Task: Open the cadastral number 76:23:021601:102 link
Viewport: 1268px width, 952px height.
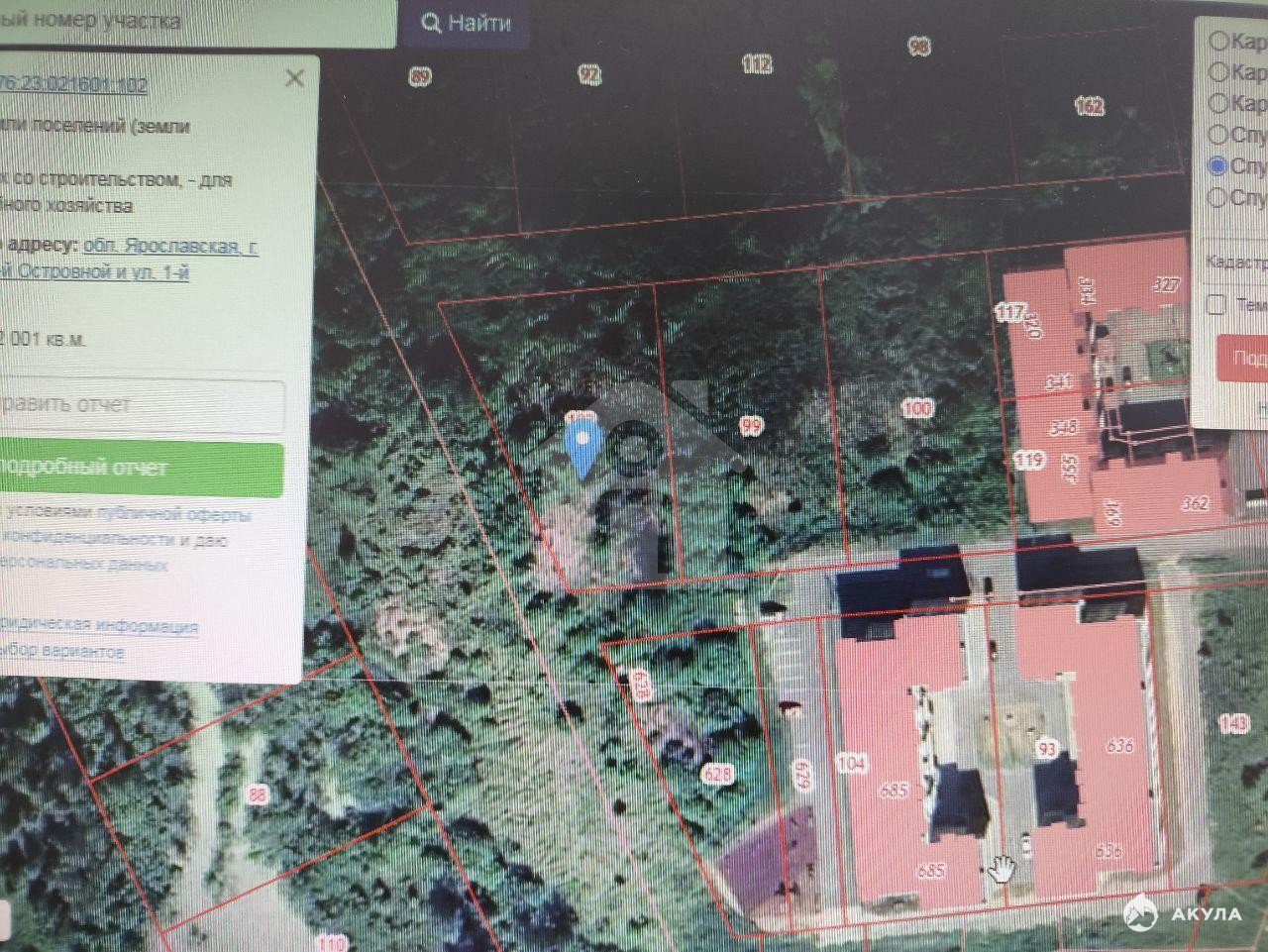Action: point(74,85)
